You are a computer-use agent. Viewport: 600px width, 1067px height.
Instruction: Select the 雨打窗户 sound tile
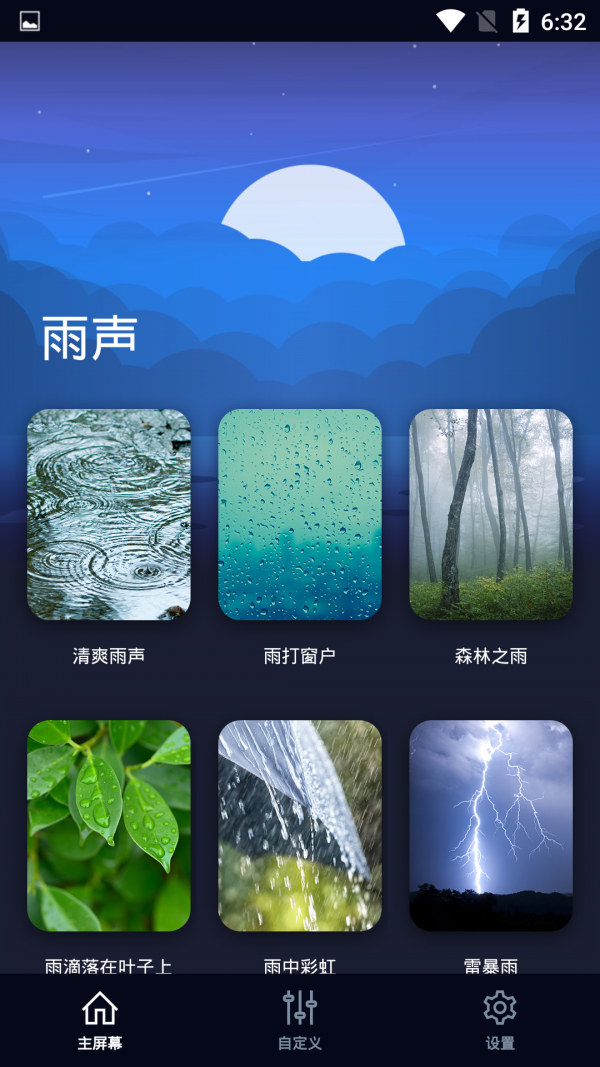click(300, 514)
